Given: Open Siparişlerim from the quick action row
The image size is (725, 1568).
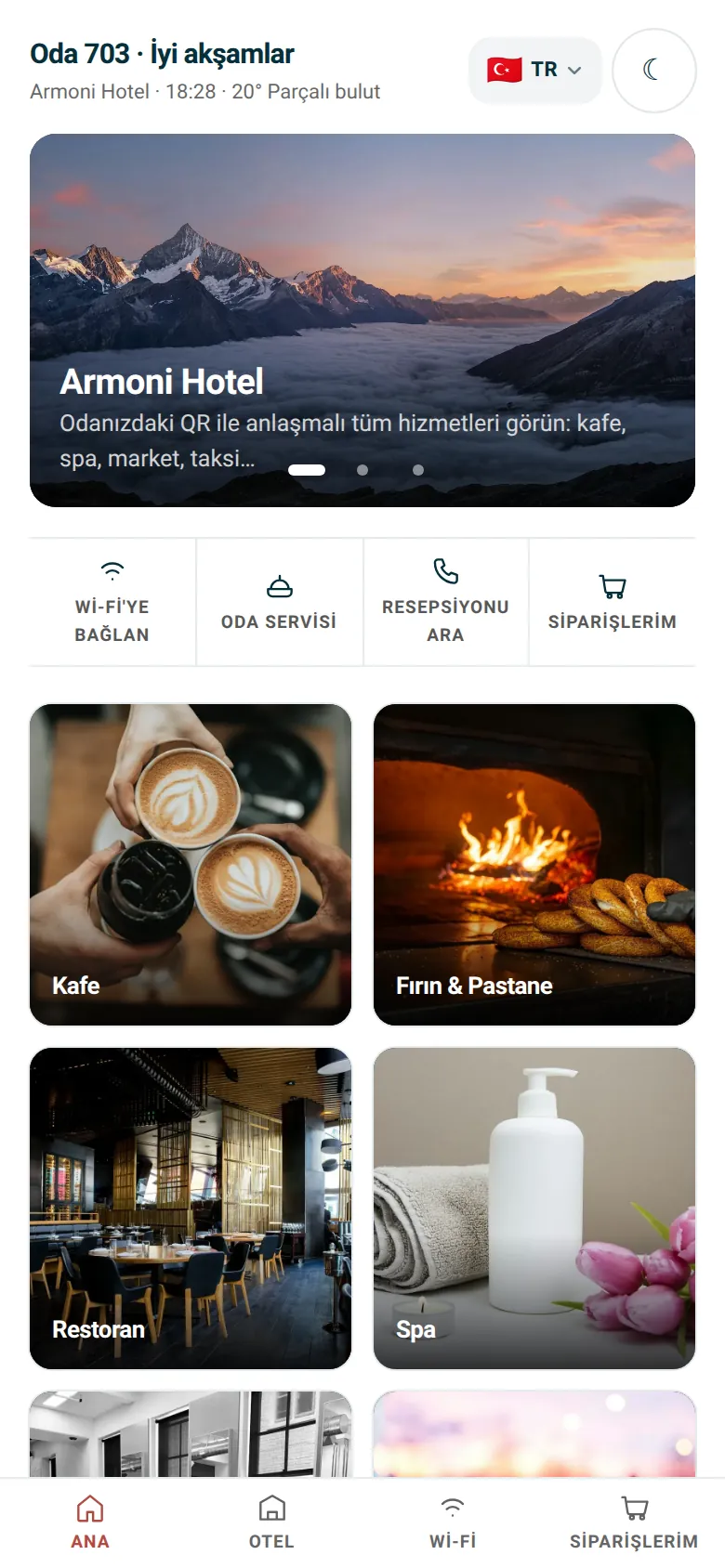Looking at the screenshot, I should pos(613,602).
